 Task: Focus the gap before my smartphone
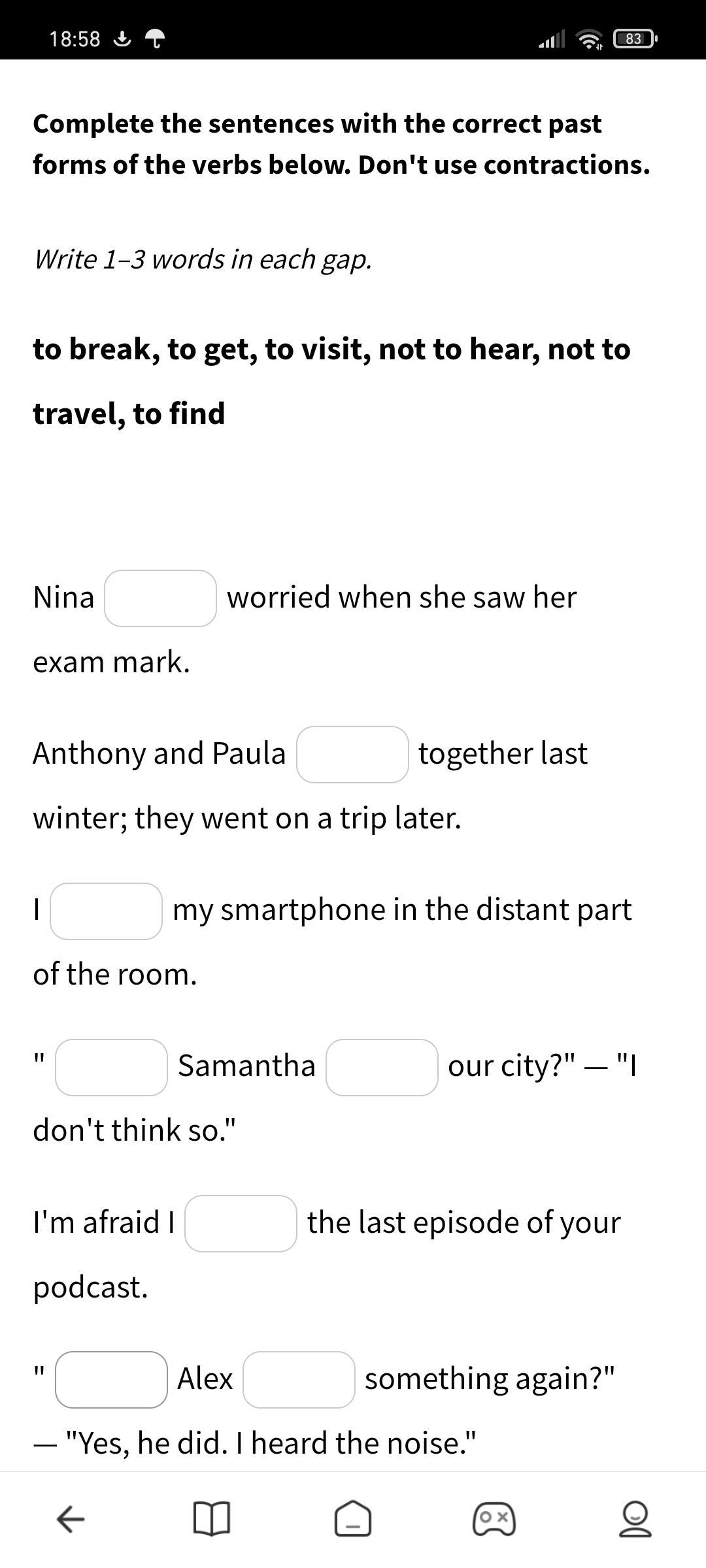point(106,911)
